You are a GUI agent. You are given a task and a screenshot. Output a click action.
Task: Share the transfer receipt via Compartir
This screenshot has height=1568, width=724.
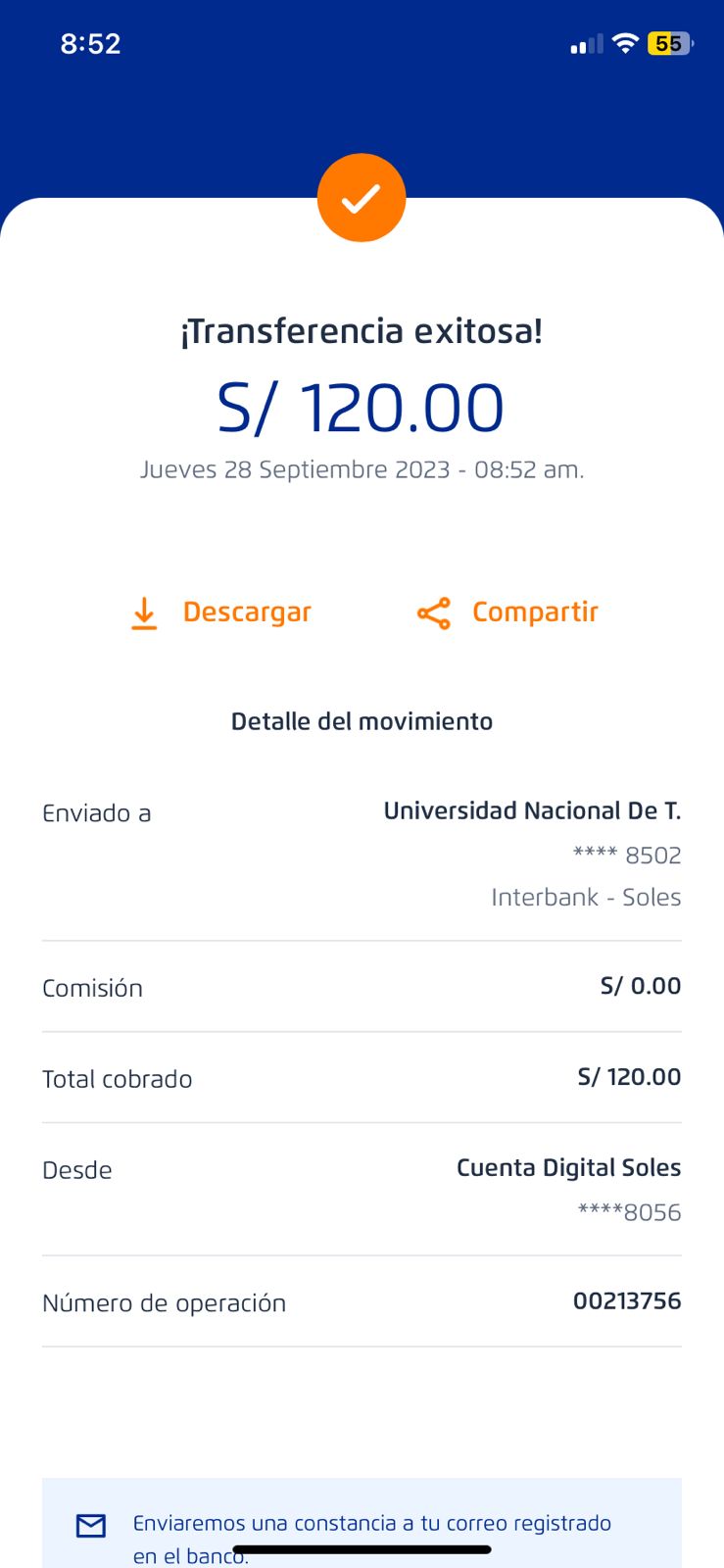click(x=507, y=612)
